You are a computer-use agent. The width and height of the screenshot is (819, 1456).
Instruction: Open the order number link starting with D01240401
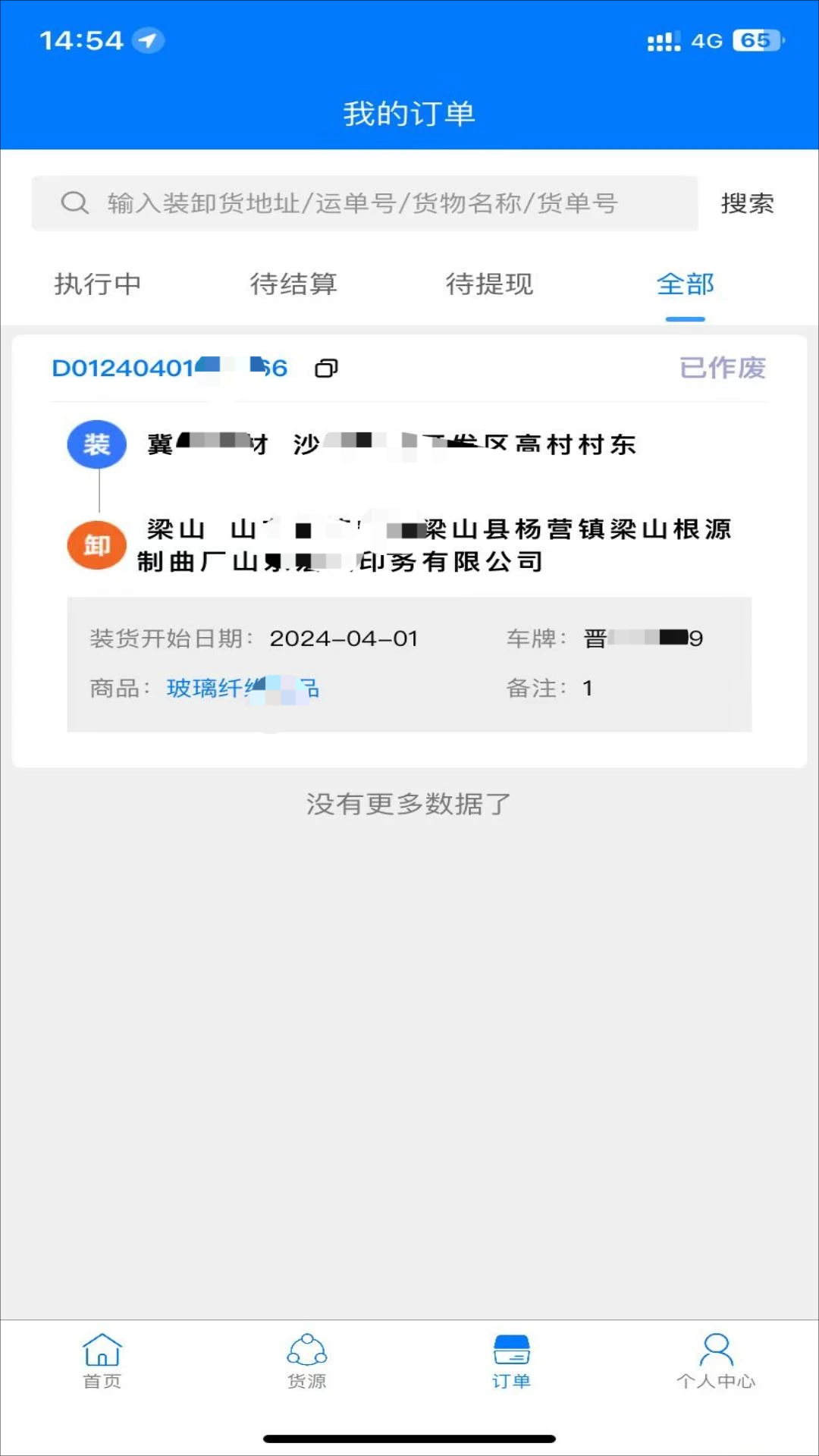(167, 369)
